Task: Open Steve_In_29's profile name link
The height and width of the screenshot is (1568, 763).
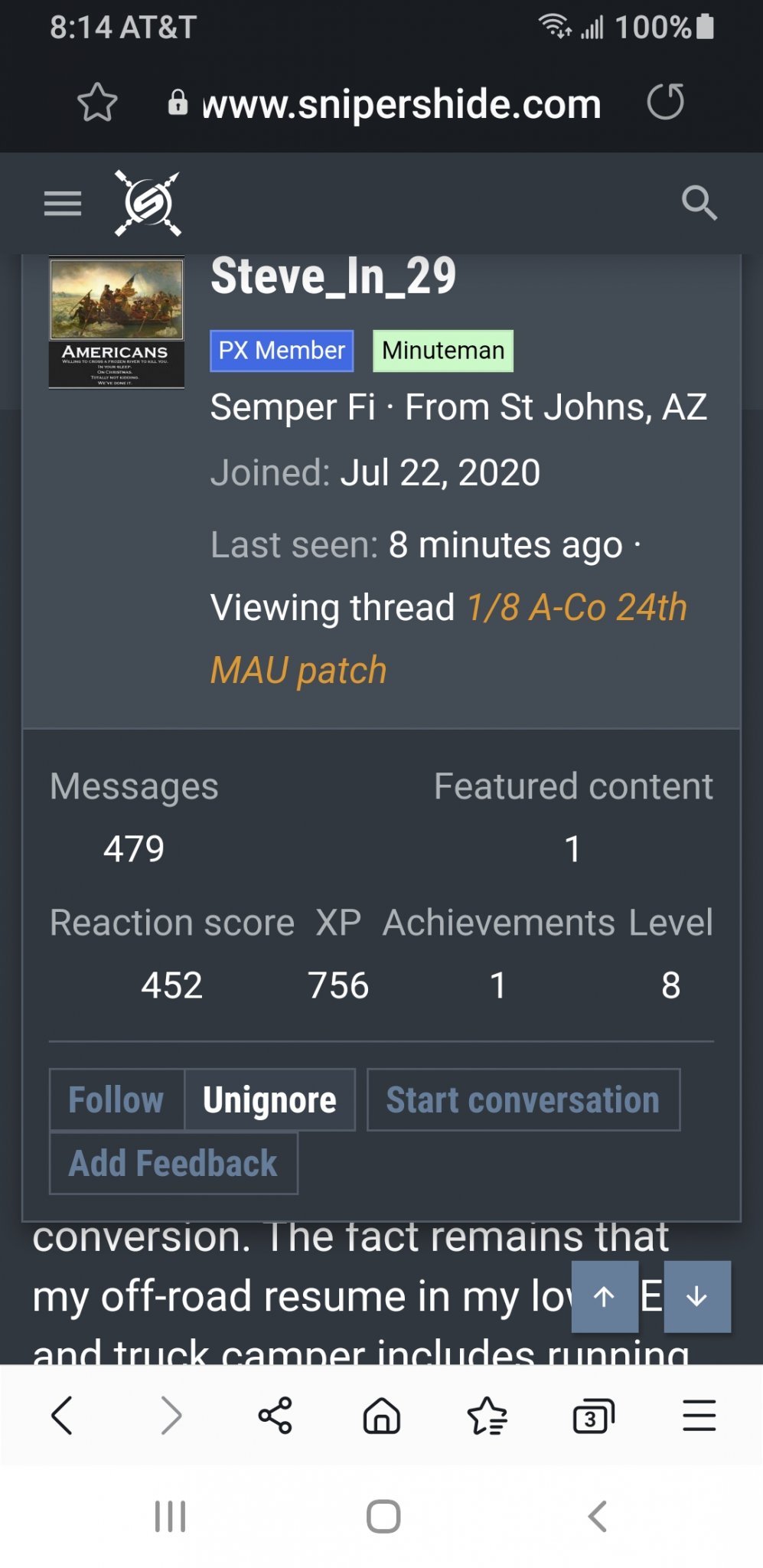Action: (333, 276)
